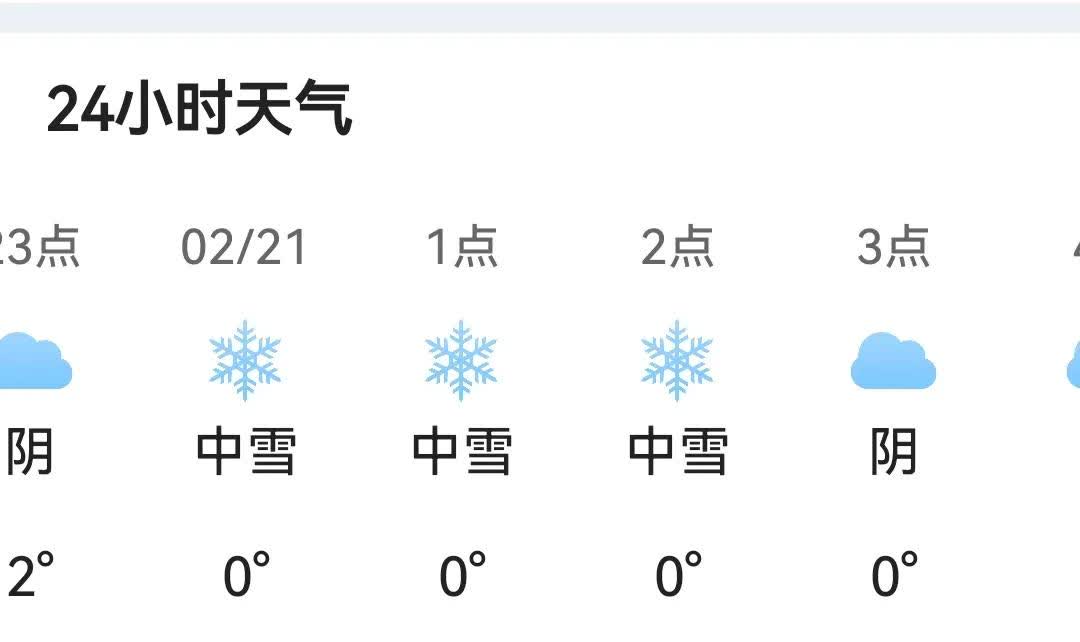Select the 02/21 midnight forecast column
This screenshot has height=642, width=1080.
[246, 410]
